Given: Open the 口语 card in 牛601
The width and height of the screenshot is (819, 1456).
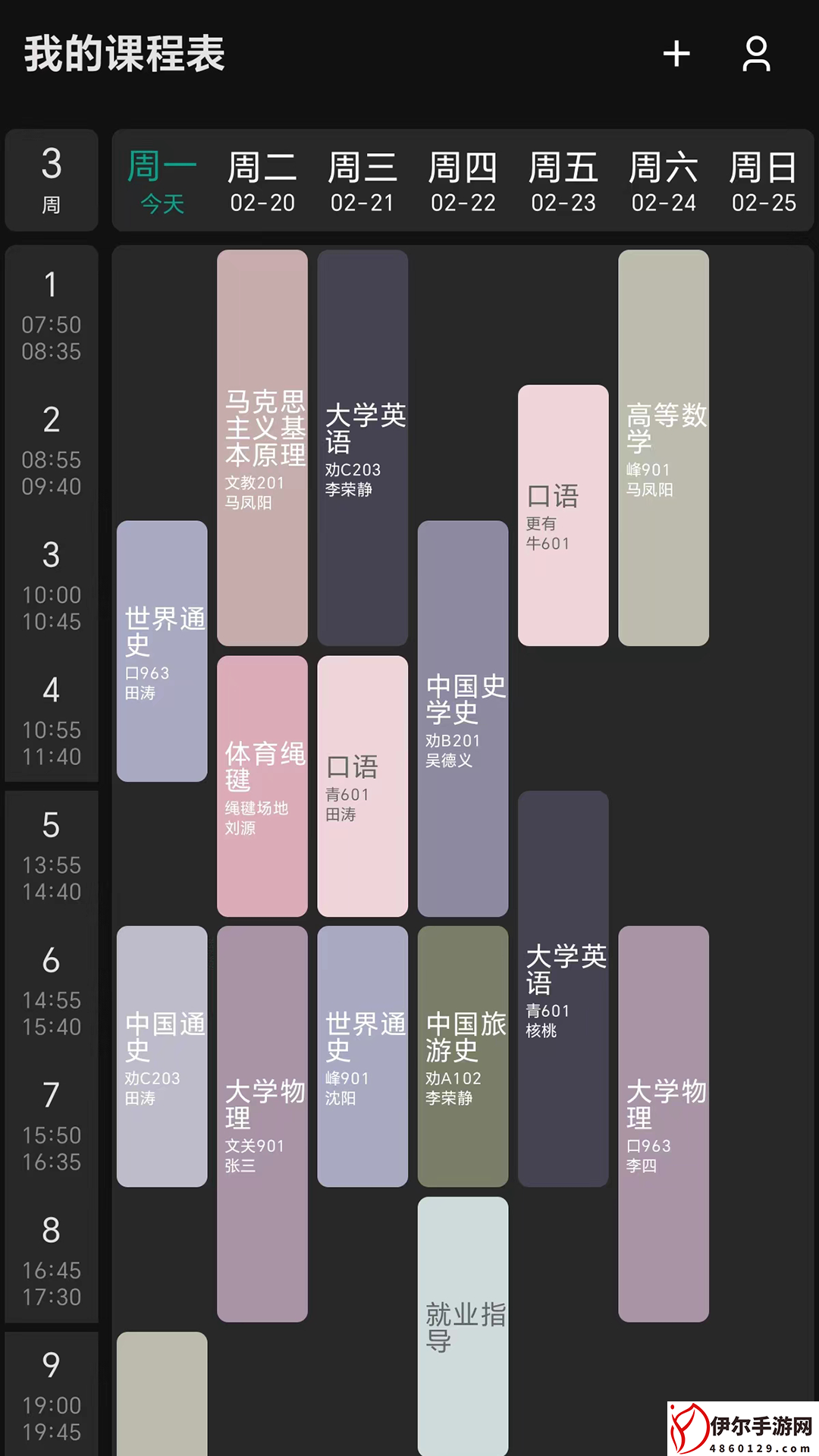Looking at the screenshot, I should click(563, 516).
